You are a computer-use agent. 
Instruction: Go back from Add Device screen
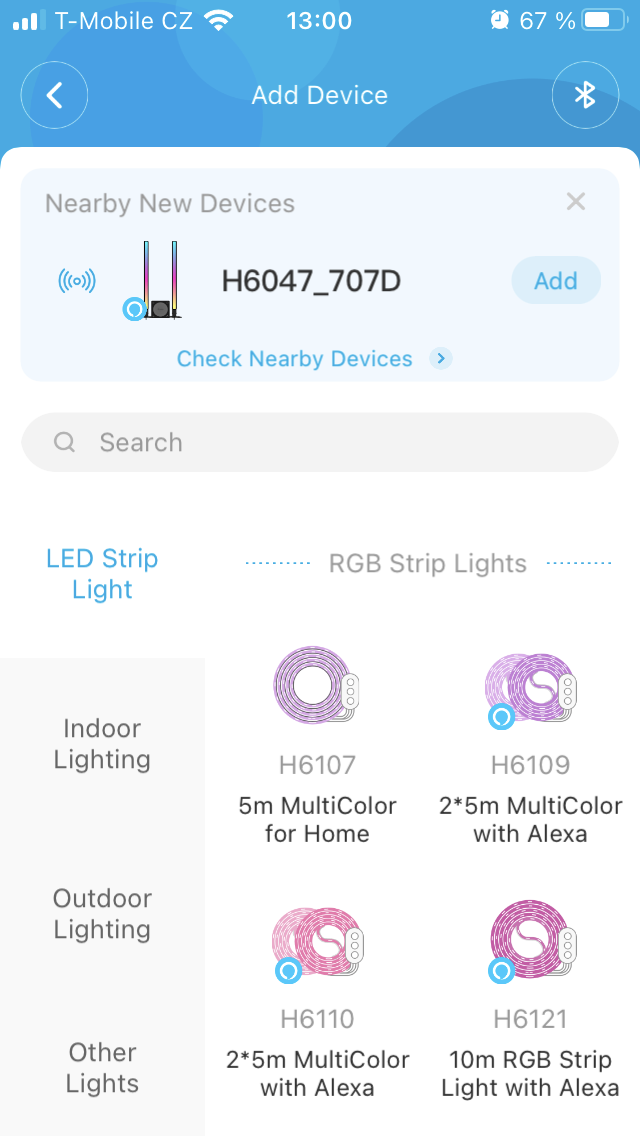55,95
